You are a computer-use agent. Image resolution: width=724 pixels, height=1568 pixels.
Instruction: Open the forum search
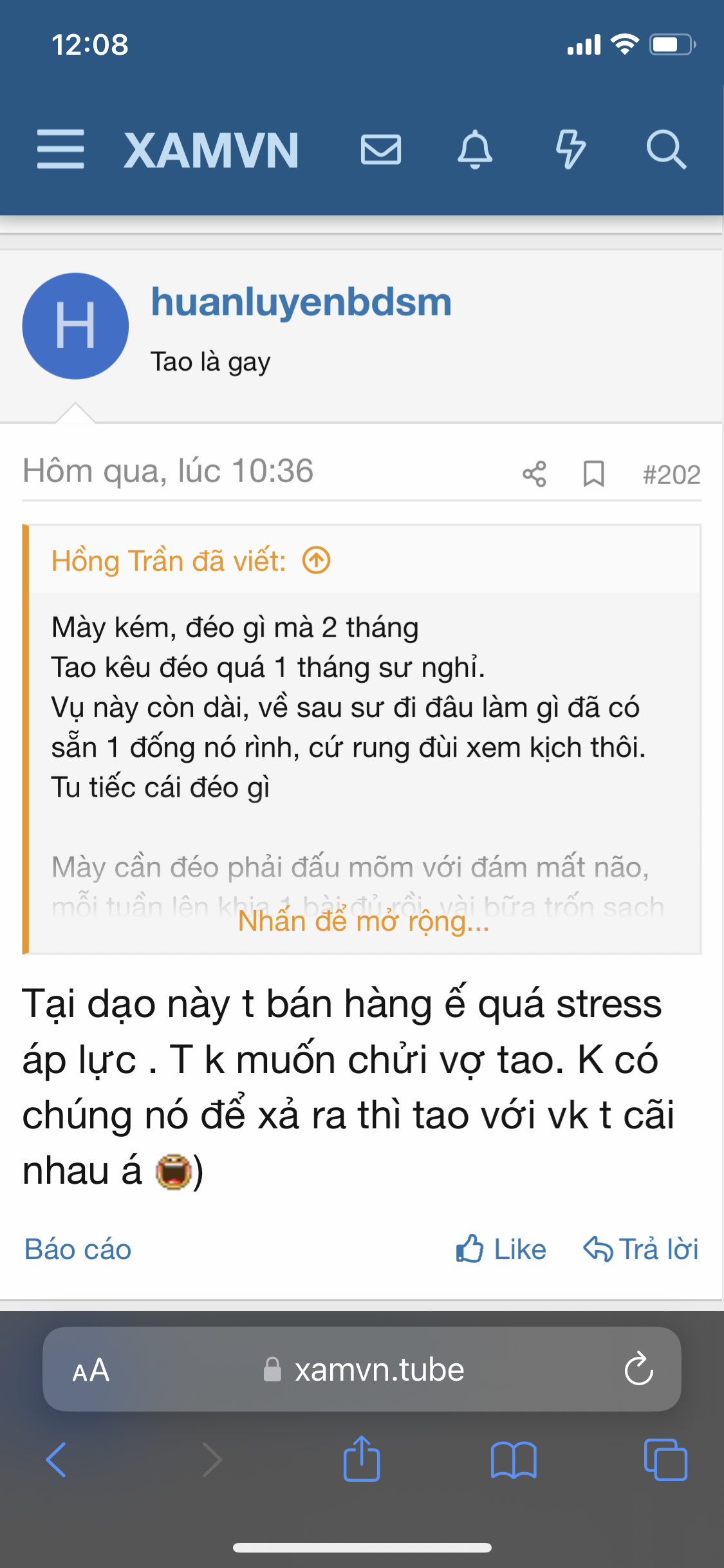666,149
